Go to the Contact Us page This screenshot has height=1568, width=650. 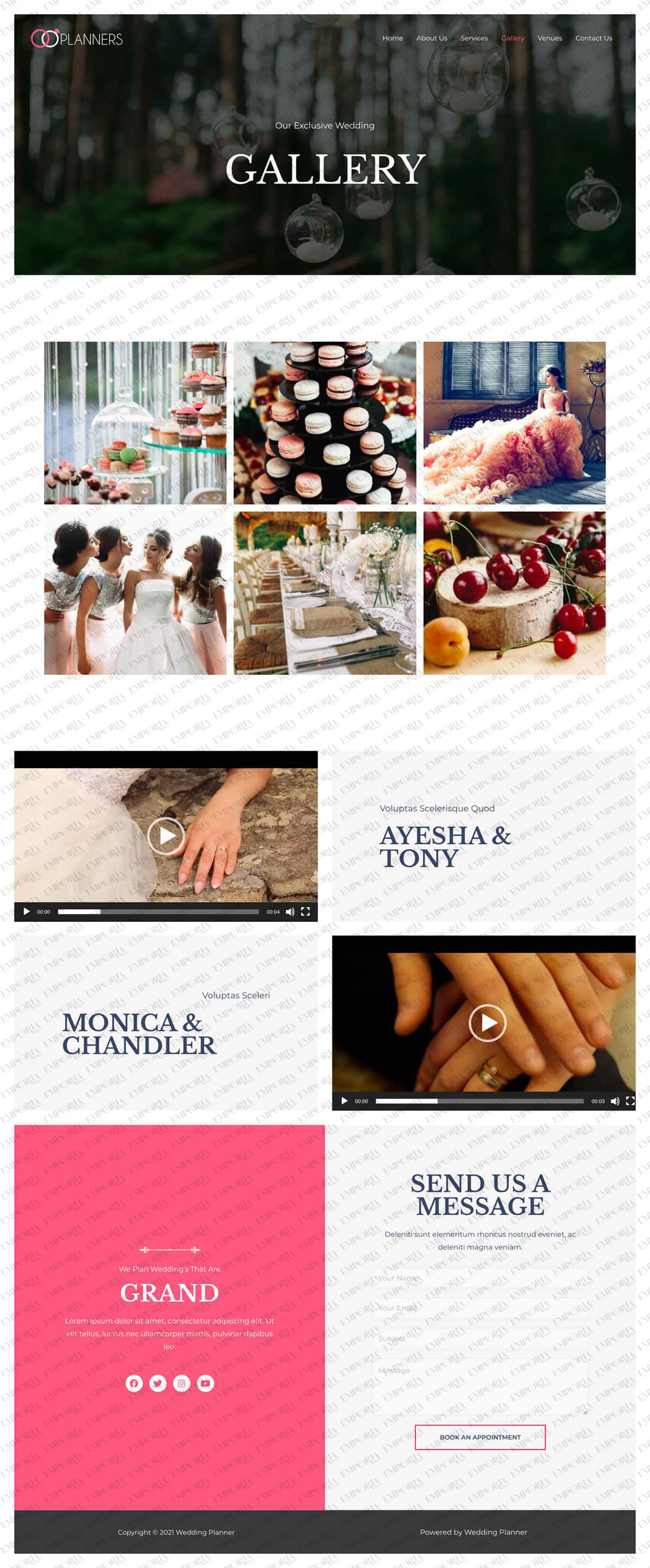tap(594, 38)
